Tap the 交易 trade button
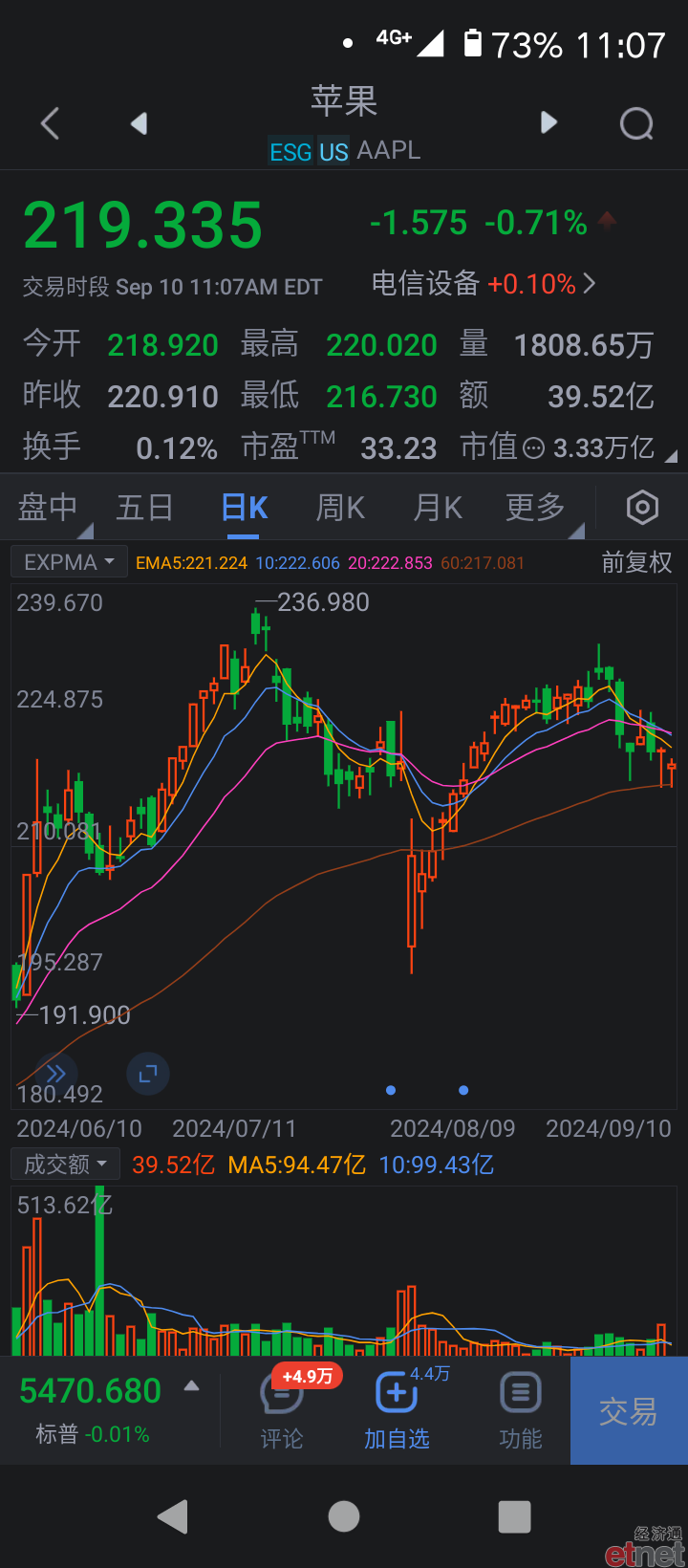 click(629, 1411)
